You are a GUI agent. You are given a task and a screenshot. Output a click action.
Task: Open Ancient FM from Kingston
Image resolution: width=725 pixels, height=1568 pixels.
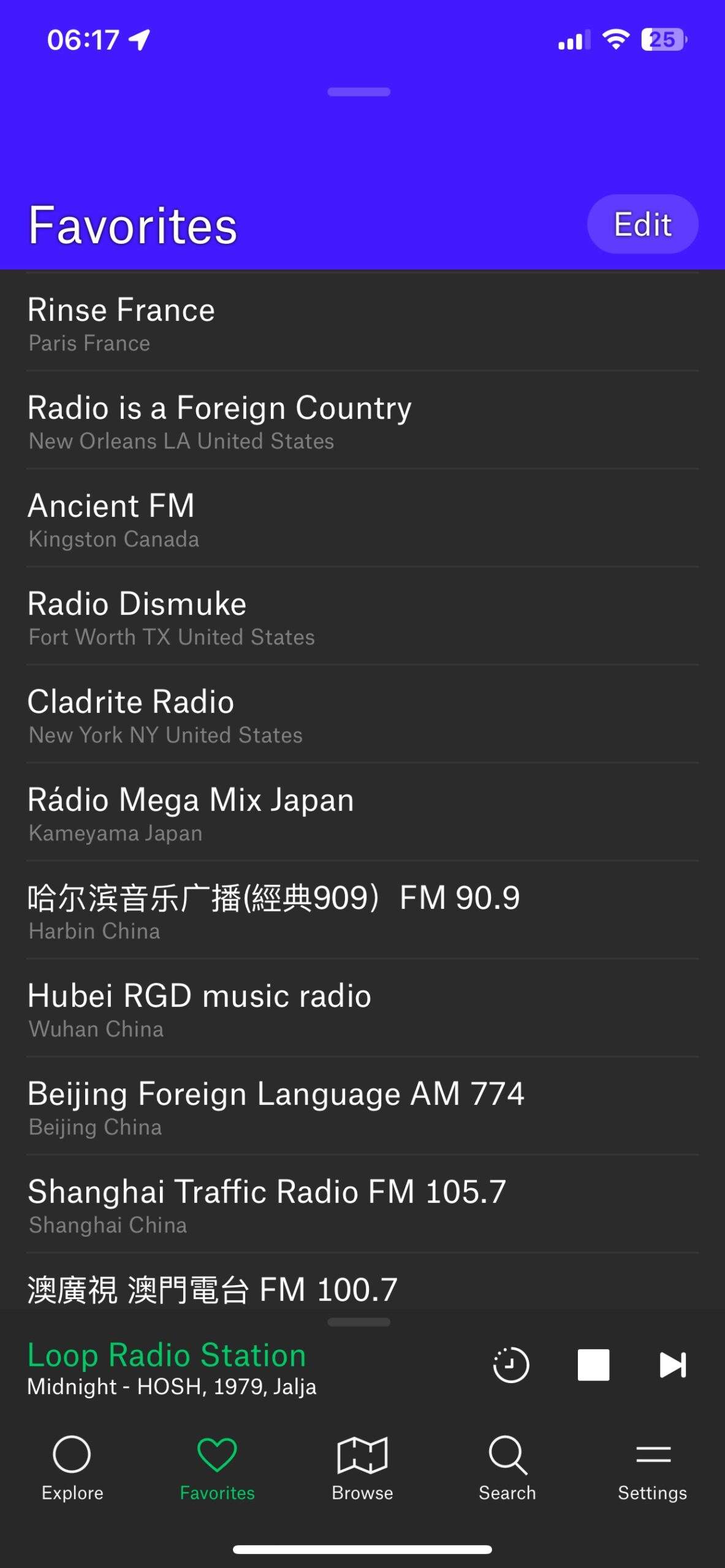click(x=362, y=519)
